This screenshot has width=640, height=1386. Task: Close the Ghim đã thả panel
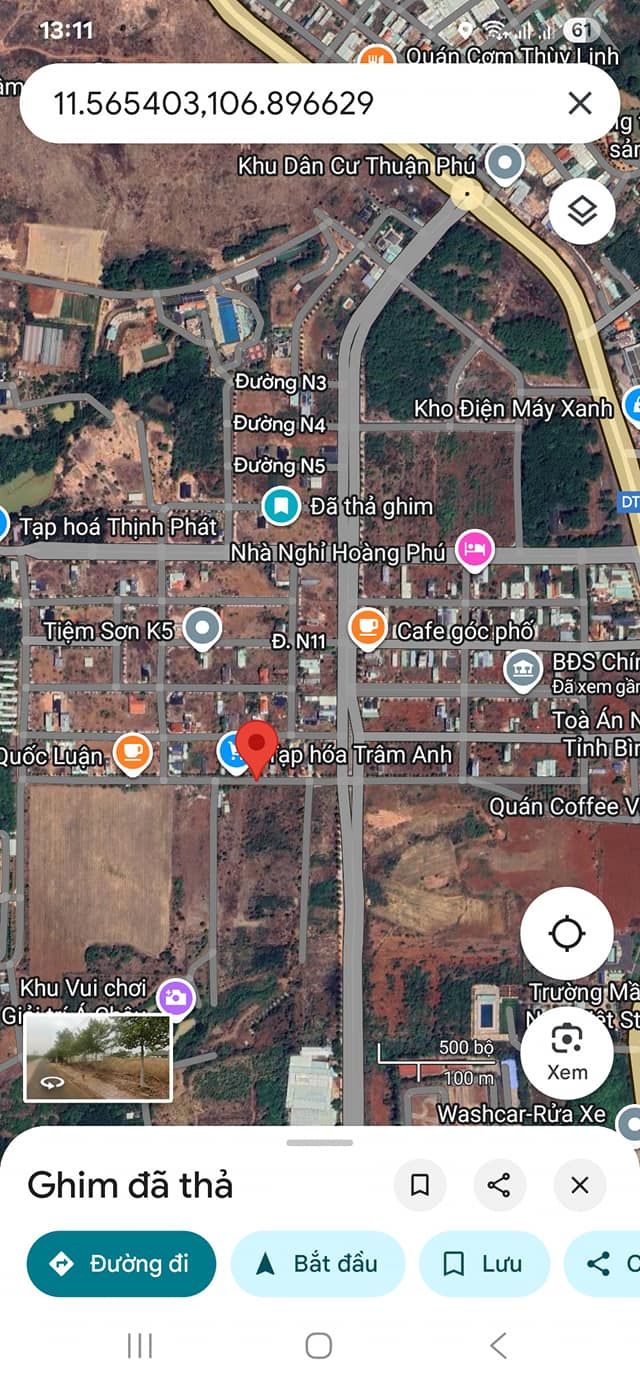click(x=580, y=1185)
